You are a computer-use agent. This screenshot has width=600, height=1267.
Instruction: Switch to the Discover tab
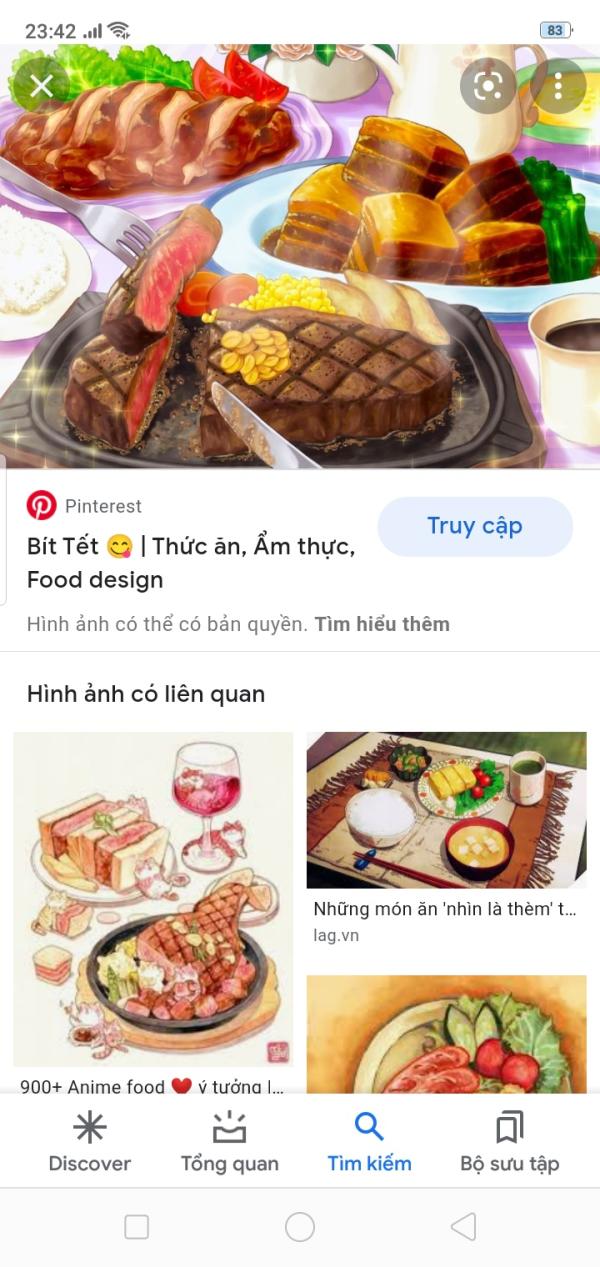pyautogui.click(x=90, y=1142)
